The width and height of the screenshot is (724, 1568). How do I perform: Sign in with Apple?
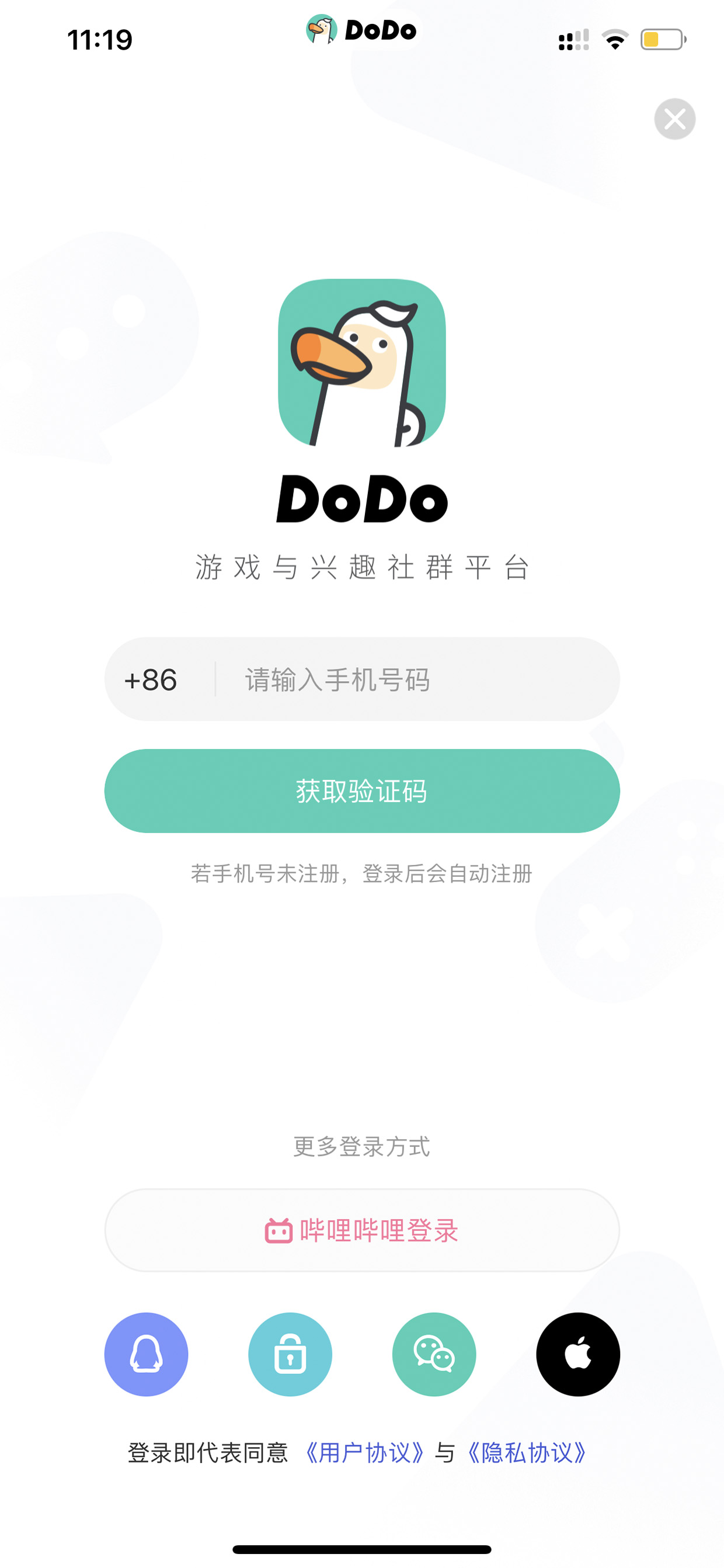pos(578,1354)
